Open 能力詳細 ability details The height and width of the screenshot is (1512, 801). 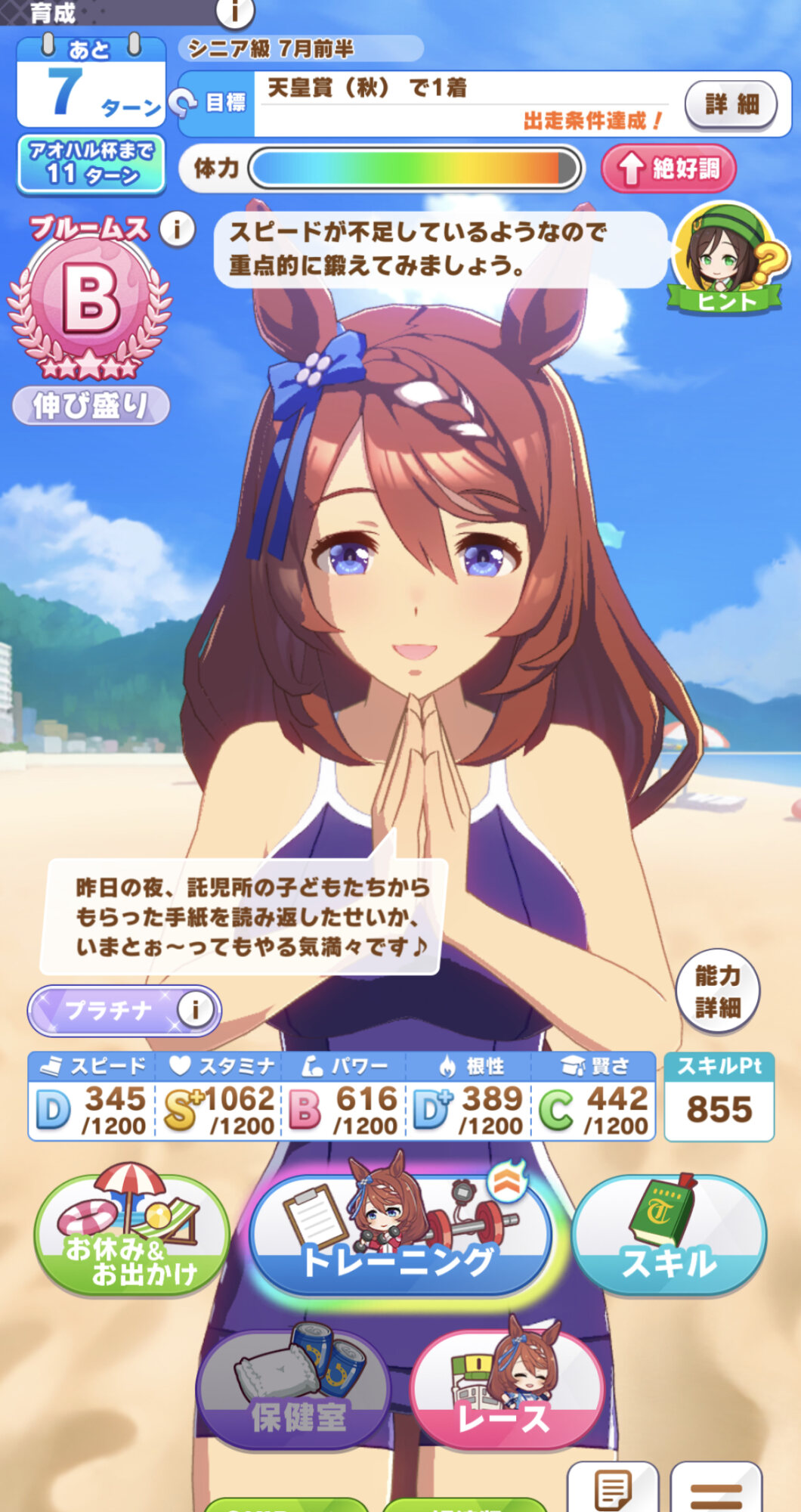point(716,990)
